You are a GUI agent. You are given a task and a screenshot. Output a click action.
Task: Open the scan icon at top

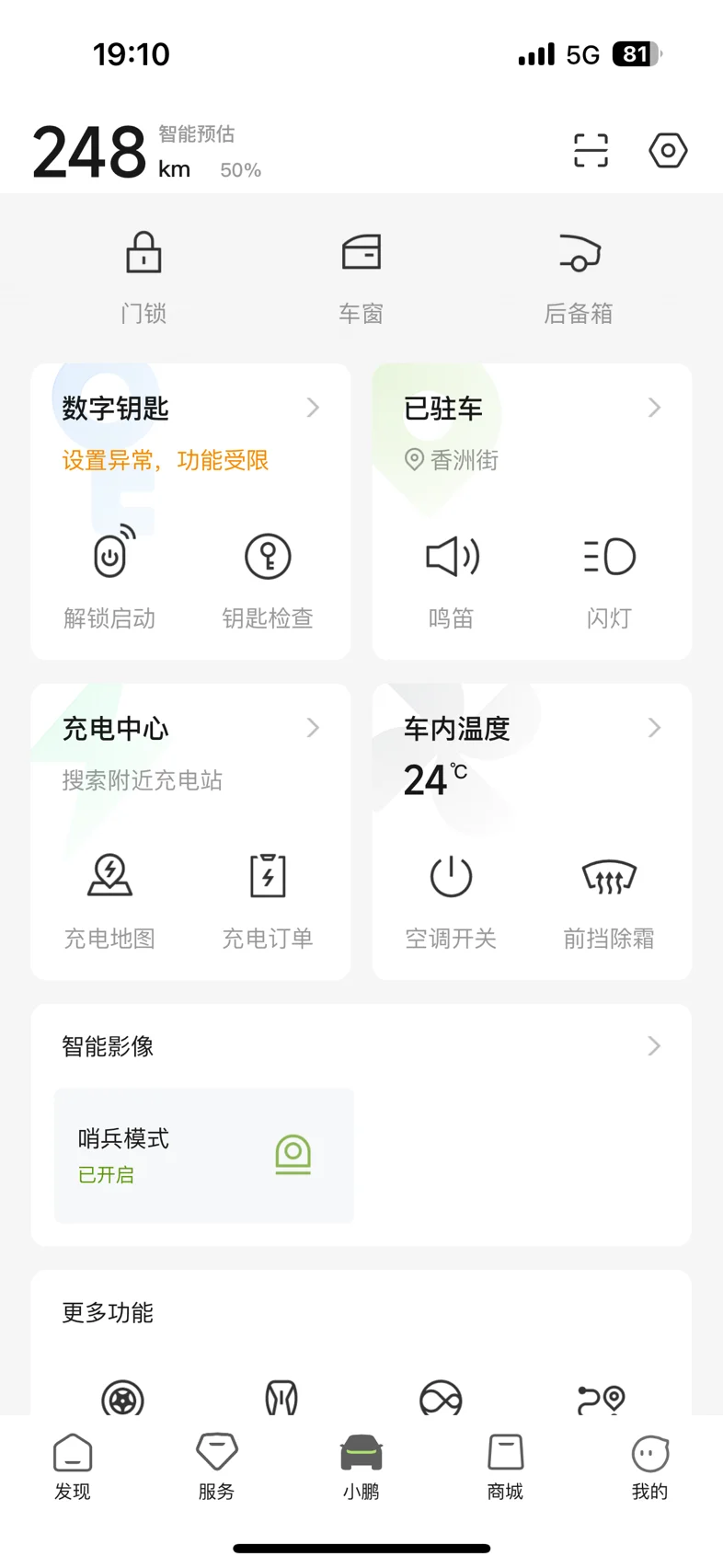click(x=591, y=150)
